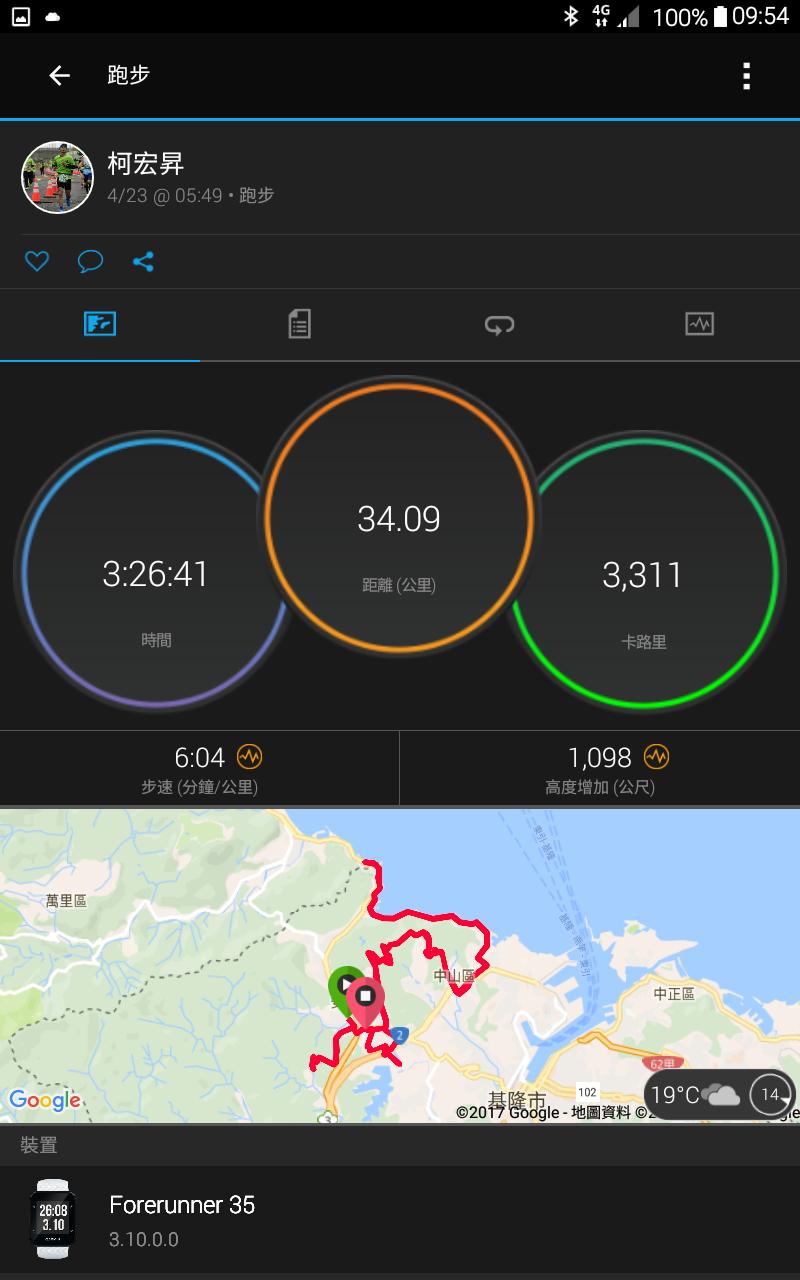Open the Forerunner 35 device row
Viewport: 800px width, 1280px height.
click(x=400, y=1220)
